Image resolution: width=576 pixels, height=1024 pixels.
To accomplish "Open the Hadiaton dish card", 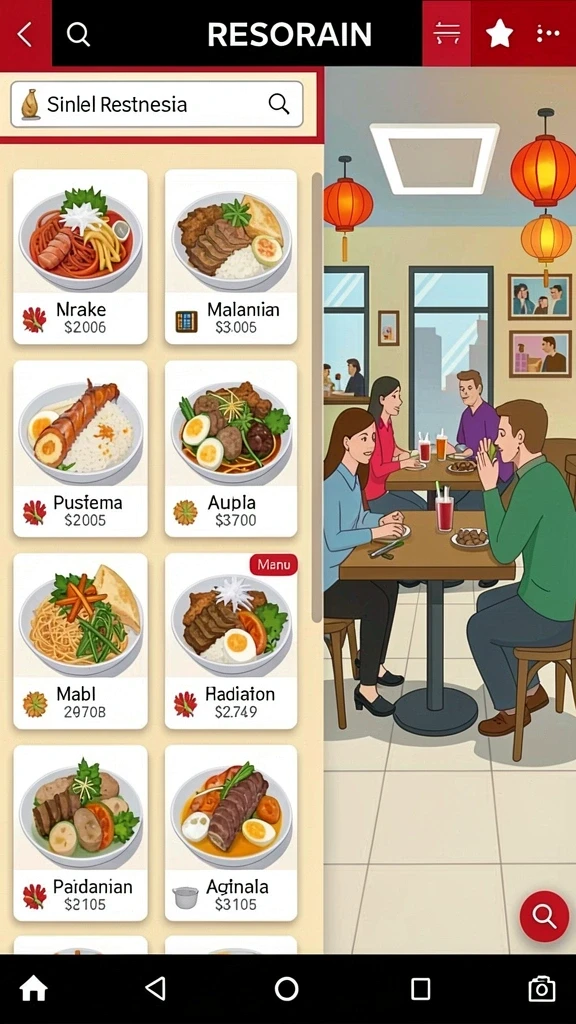I will pyautogui.click(x=231, y=641).
